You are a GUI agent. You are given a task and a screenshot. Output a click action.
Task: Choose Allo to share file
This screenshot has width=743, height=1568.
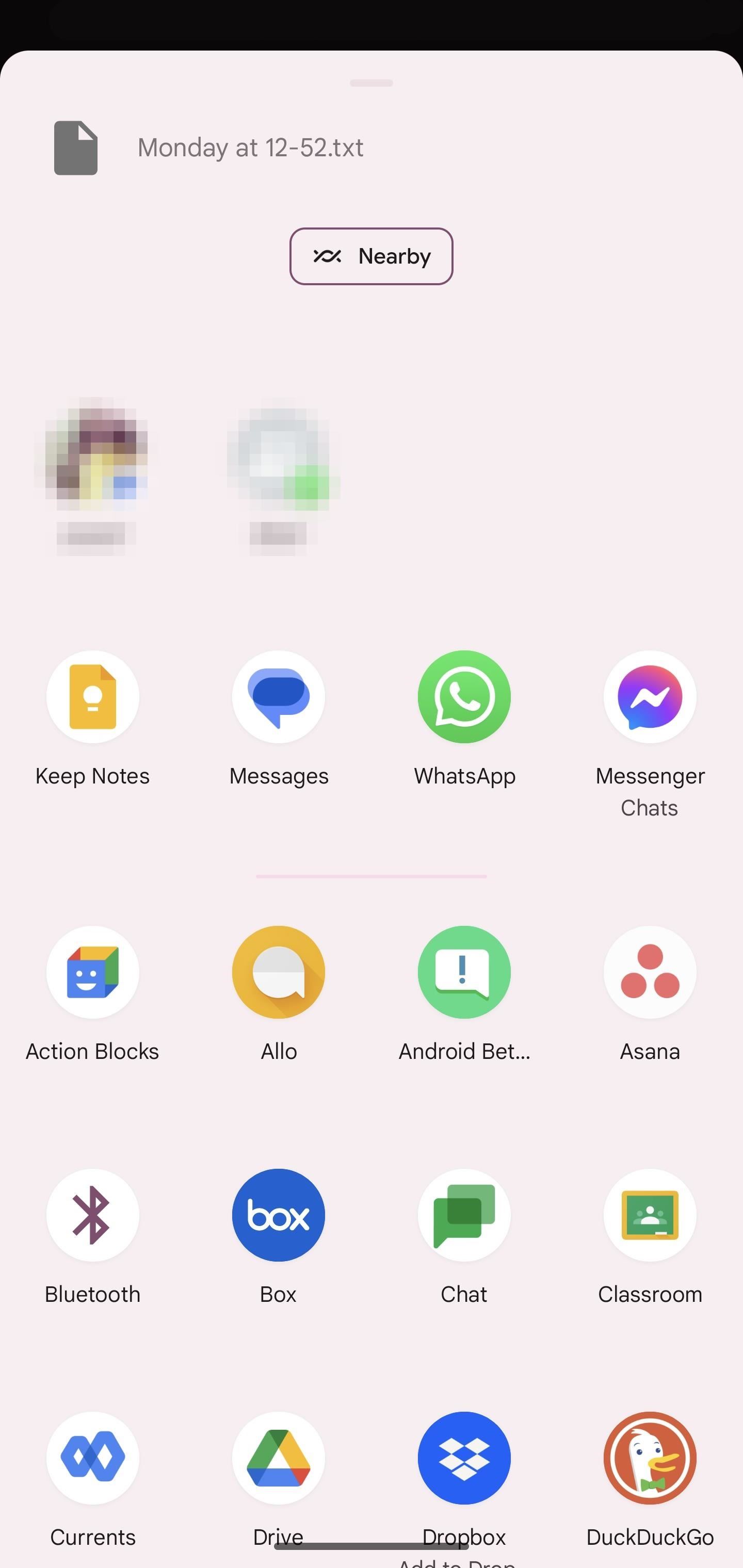tap(278, 972)
